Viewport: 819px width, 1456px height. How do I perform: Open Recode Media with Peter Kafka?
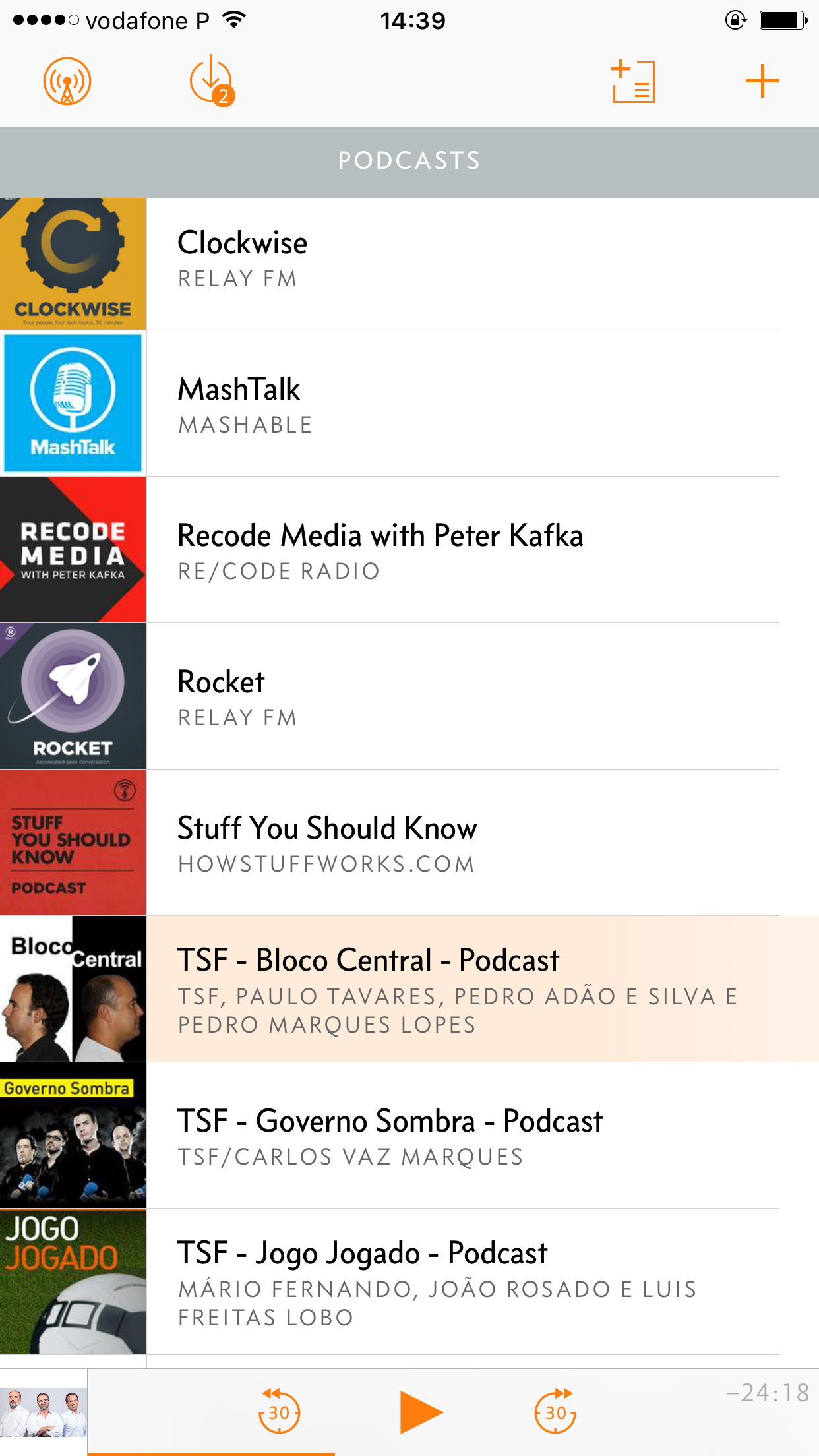(x=409, y=550)
